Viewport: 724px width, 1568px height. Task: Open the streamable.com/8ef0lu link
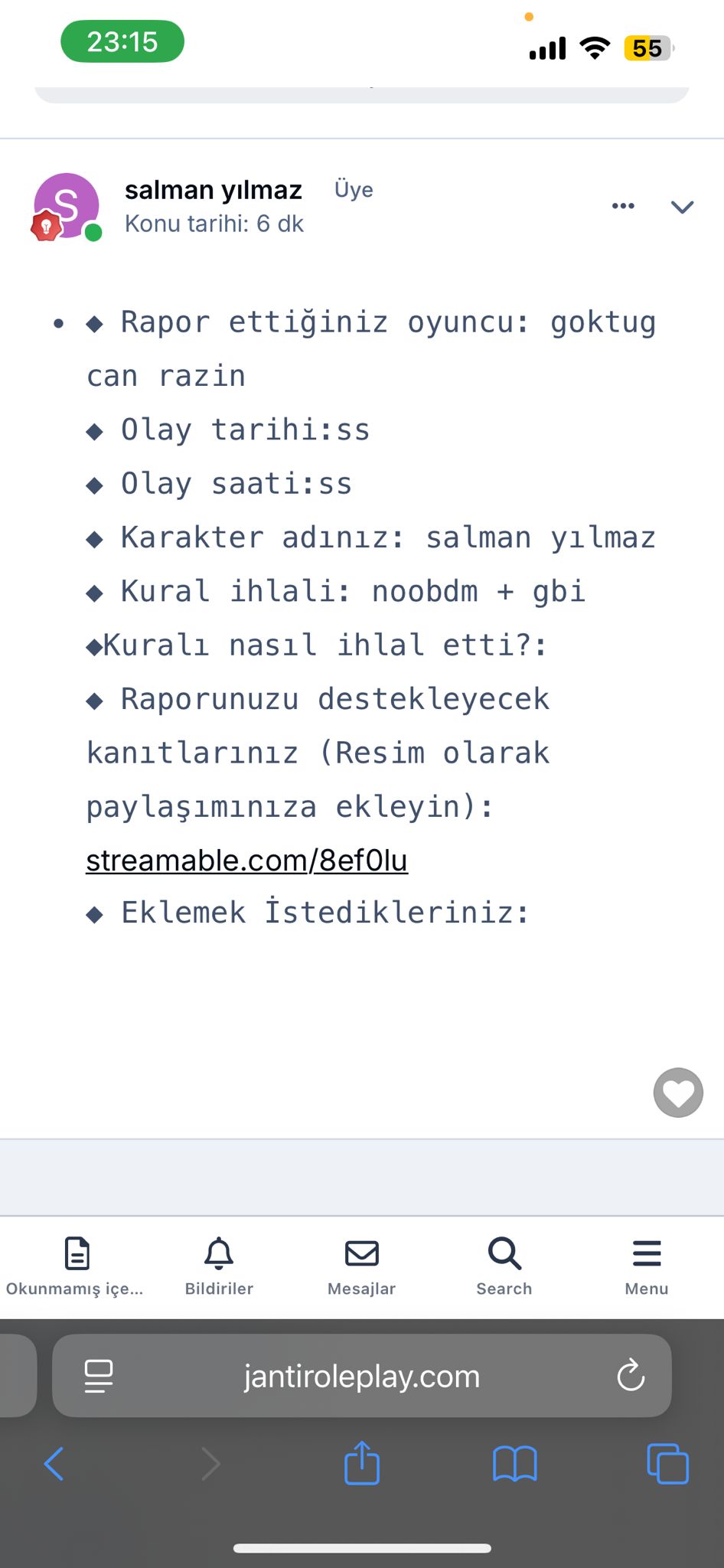[x=246, y=860]
